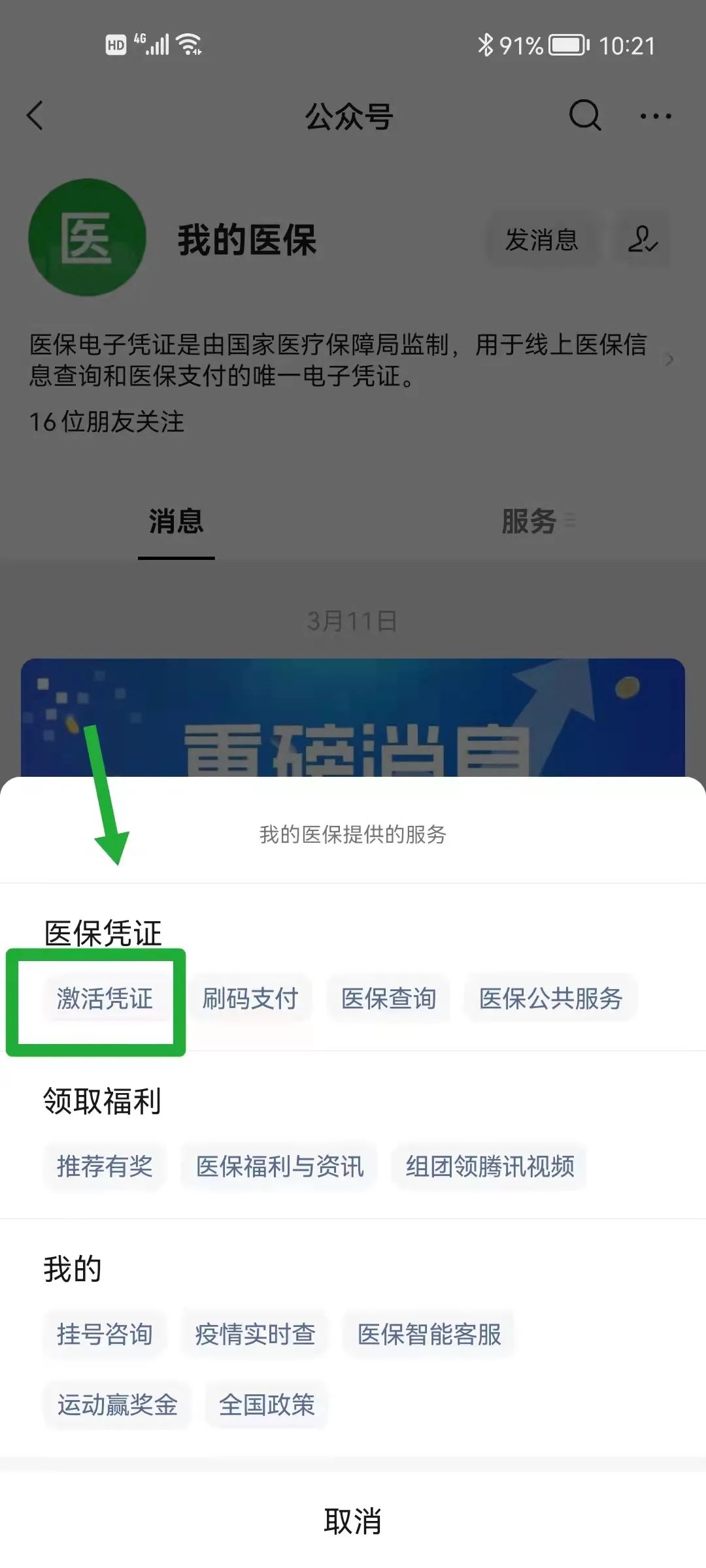Dismiss the sheet with 取消

click(x=353, y=1521)
